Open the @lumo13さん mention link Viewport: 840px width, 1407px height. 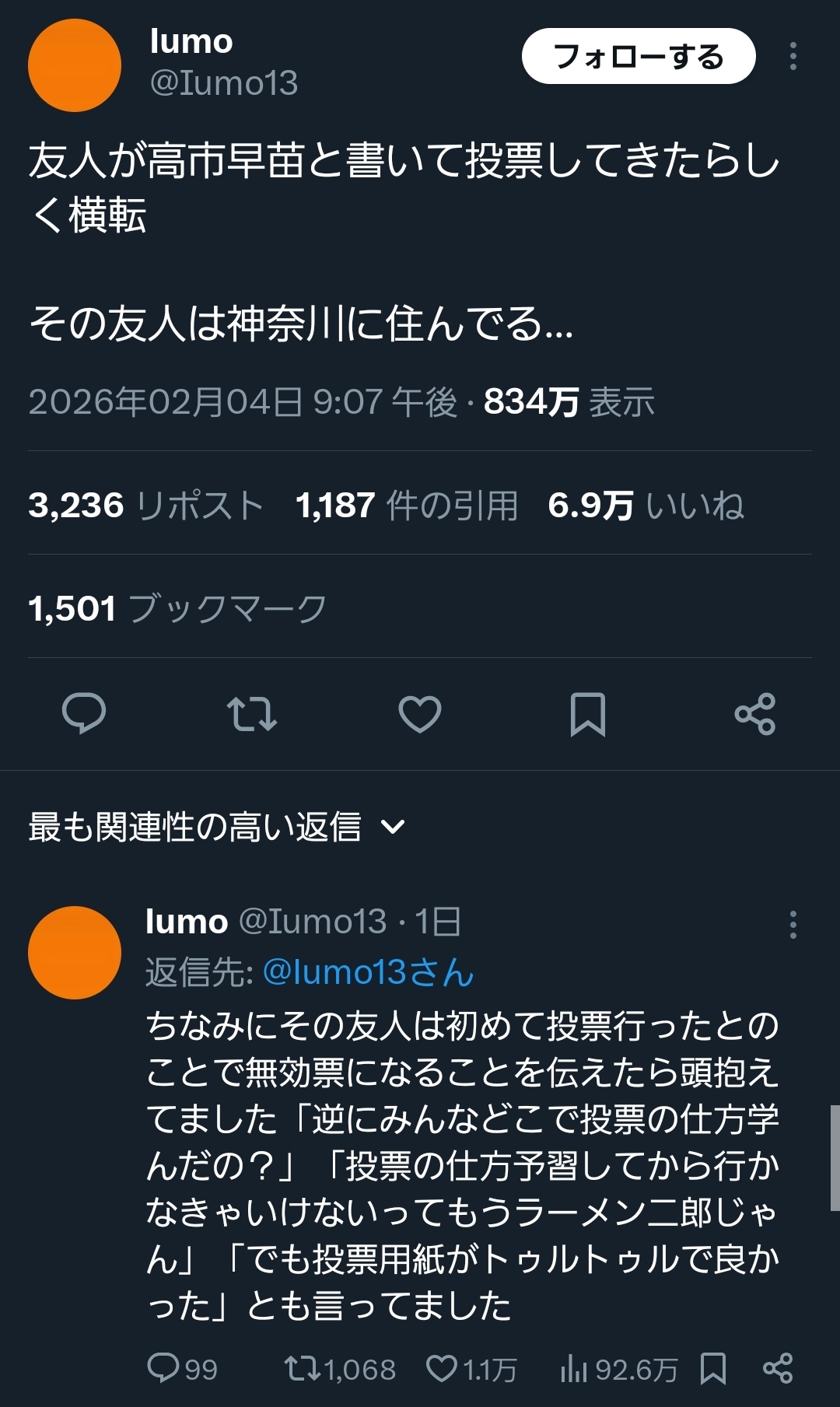pyautogui.click(x=368, y=972)
